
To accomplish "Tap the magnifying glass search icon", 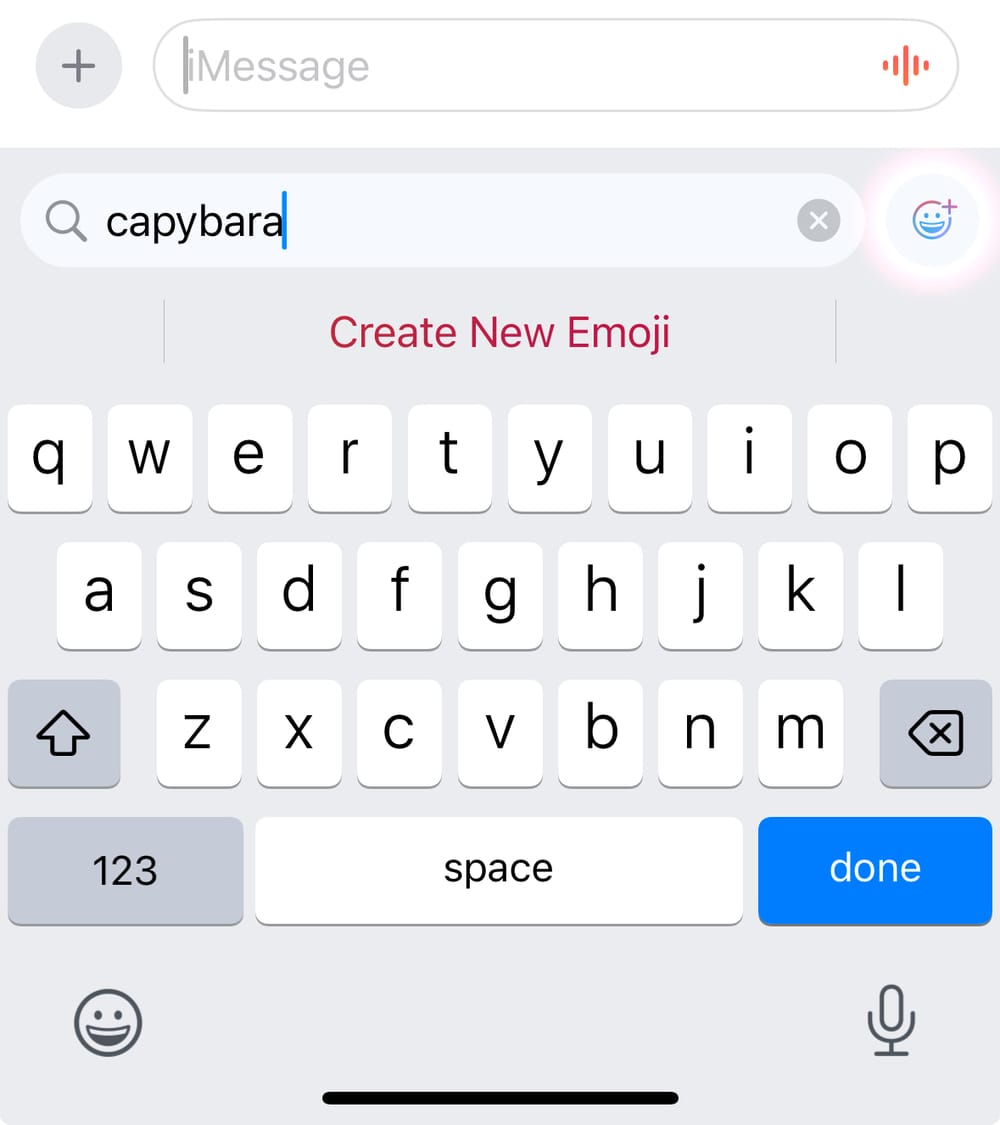I will pyautogui.click(x=64, y=220).
